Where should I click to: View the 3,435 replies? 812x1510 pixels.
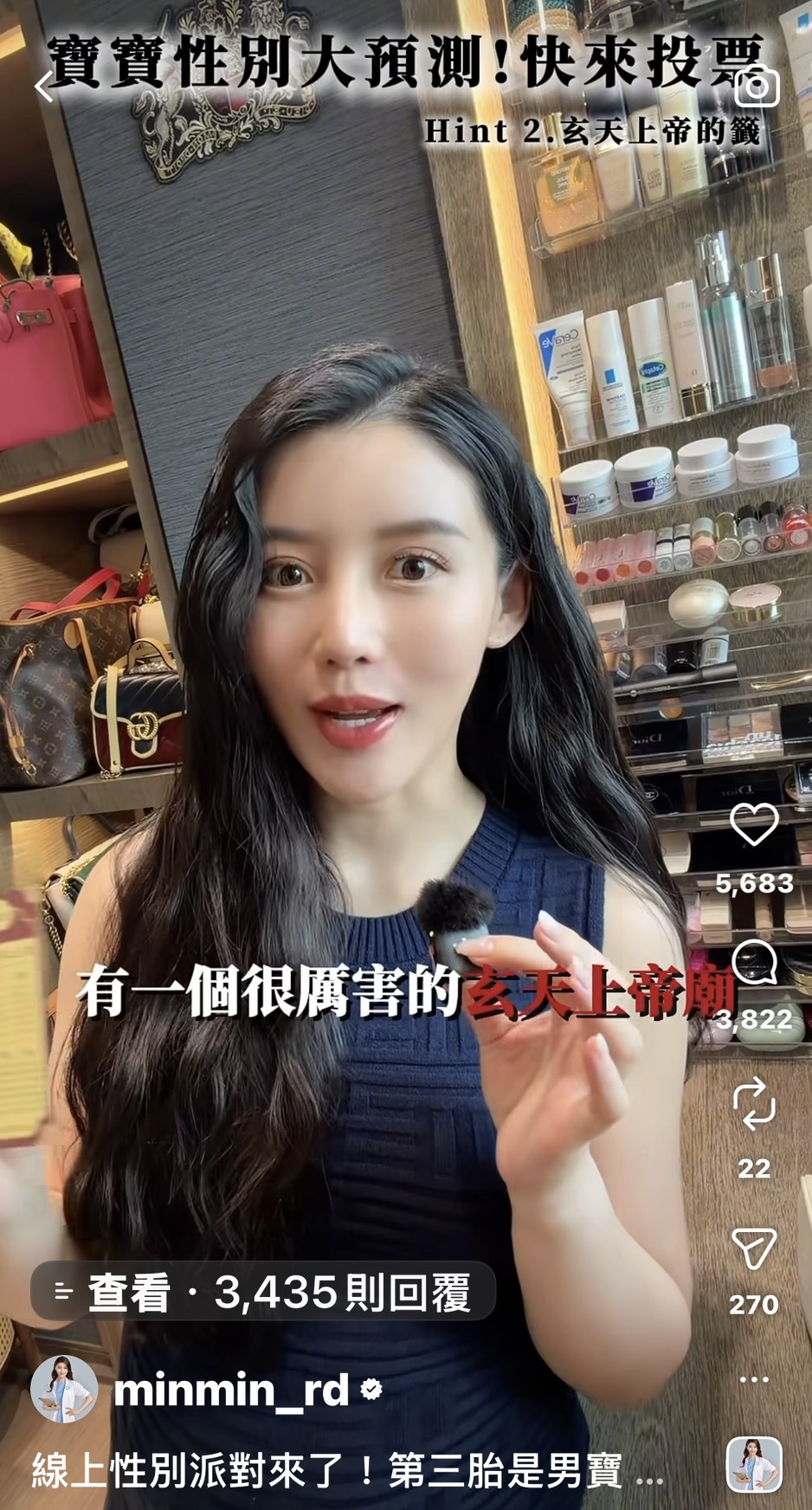pyautogui.click(x=263, y=1292)
